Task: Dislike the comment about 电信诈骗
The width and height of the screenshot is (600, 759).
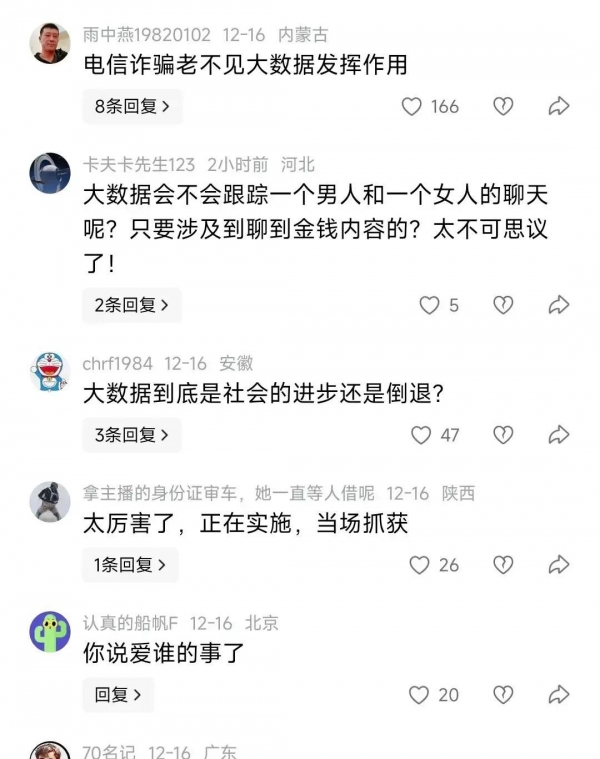Action: click(x=503, y=106)
